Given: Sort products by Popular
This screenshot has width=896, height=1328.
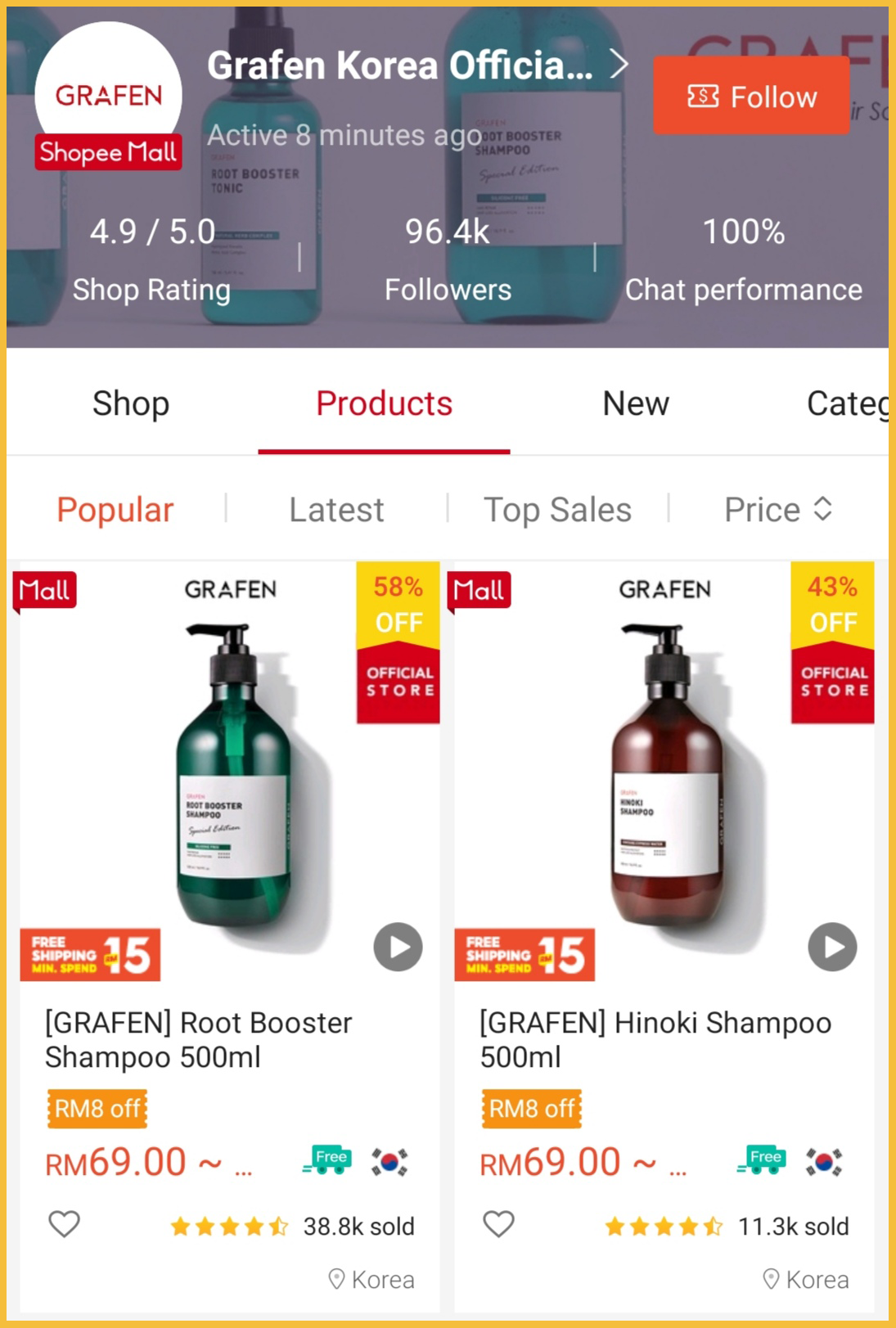Looking at the screenshot, I should coord(115,510).
